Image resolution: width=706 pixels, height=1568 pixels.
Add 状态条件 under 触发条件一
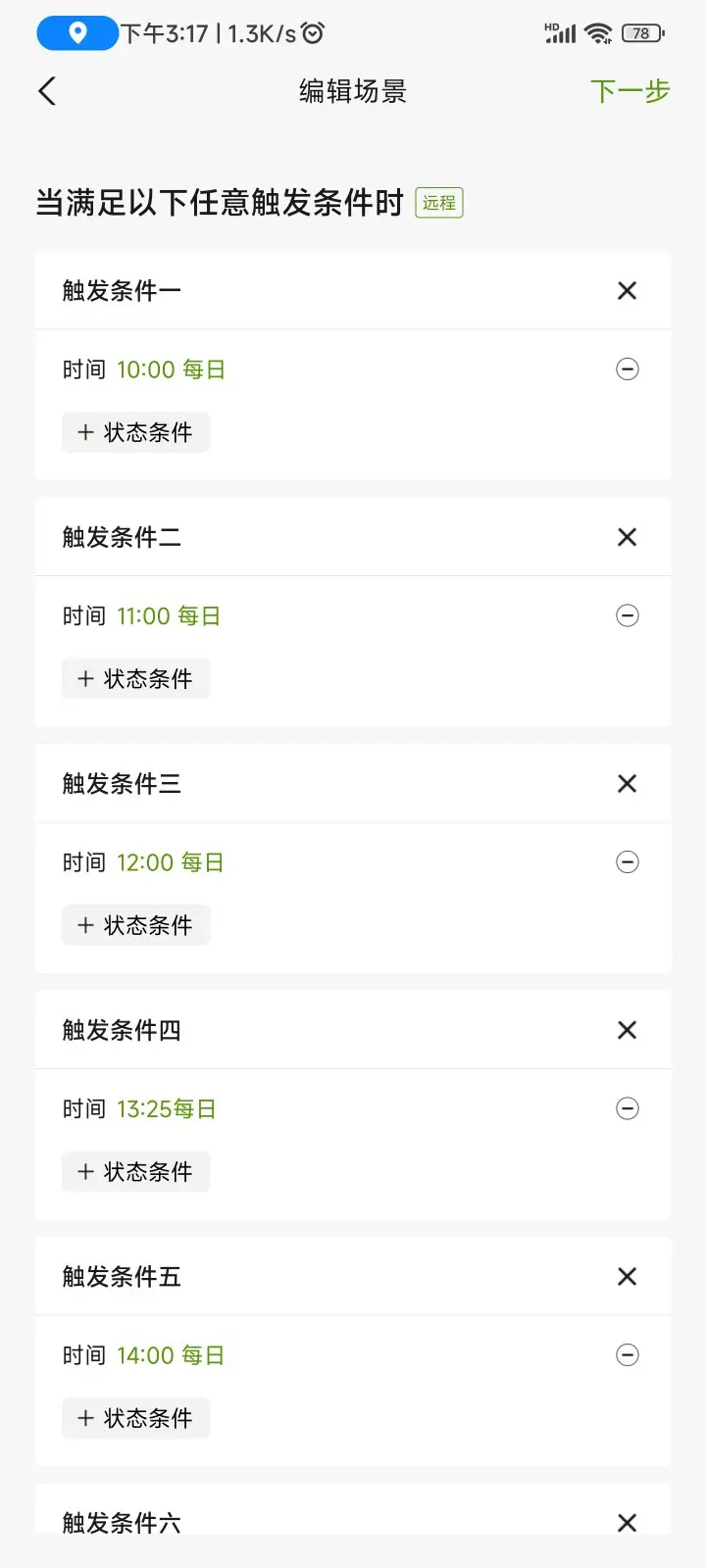pos(136,432)
